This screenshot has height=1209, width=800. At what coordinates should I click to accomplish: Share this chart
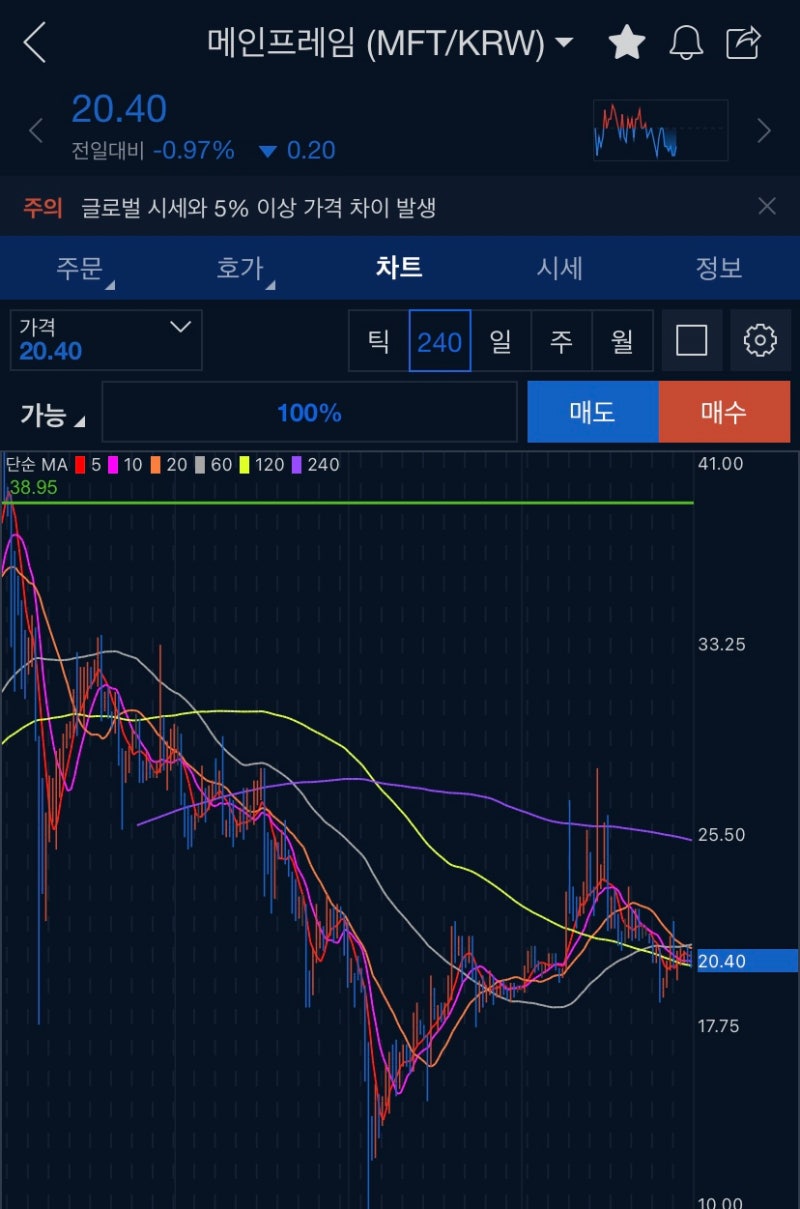[744, 43]
